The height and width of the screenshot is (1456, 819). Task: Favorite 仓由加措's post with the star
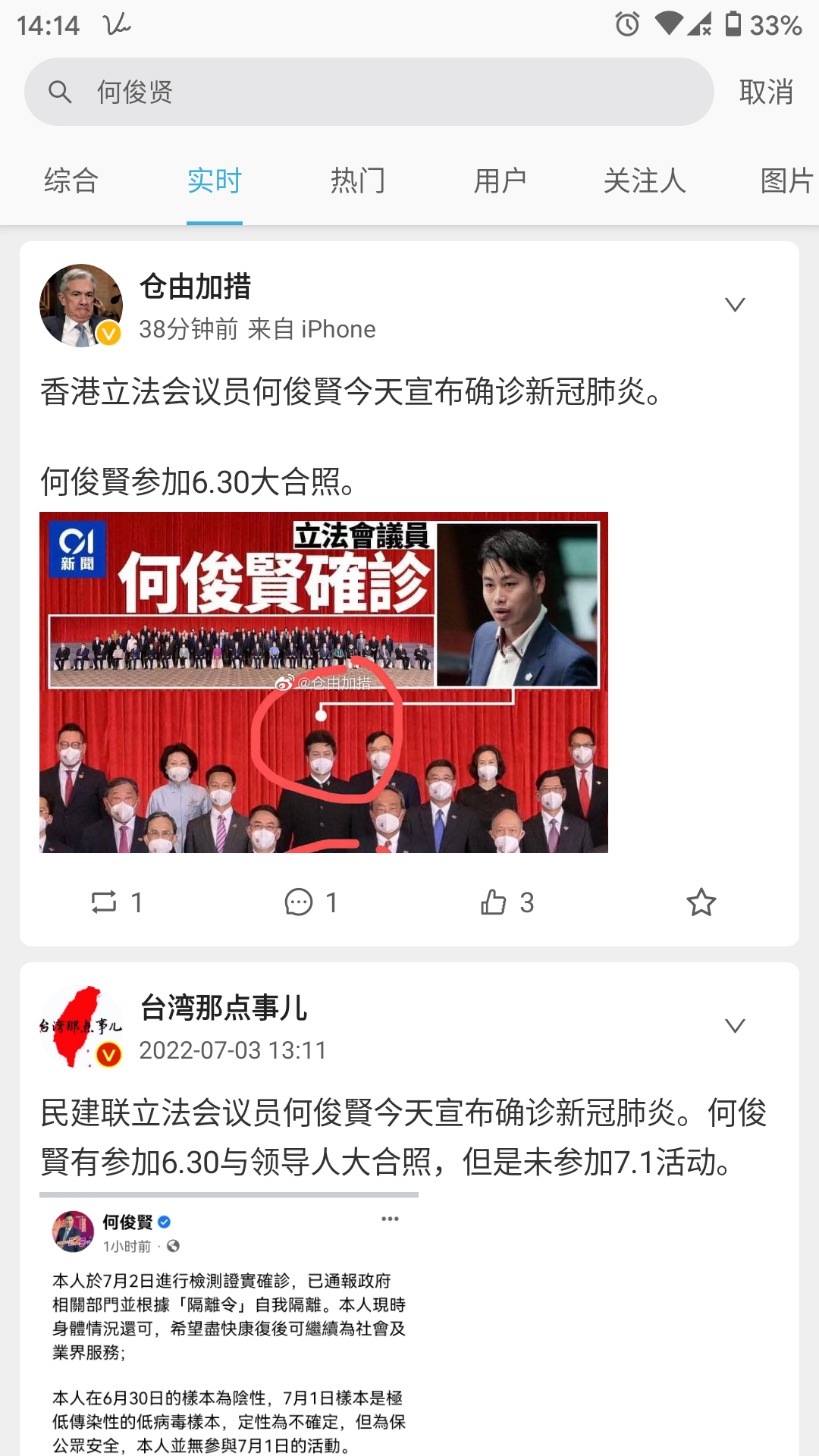tap(701, 902)
